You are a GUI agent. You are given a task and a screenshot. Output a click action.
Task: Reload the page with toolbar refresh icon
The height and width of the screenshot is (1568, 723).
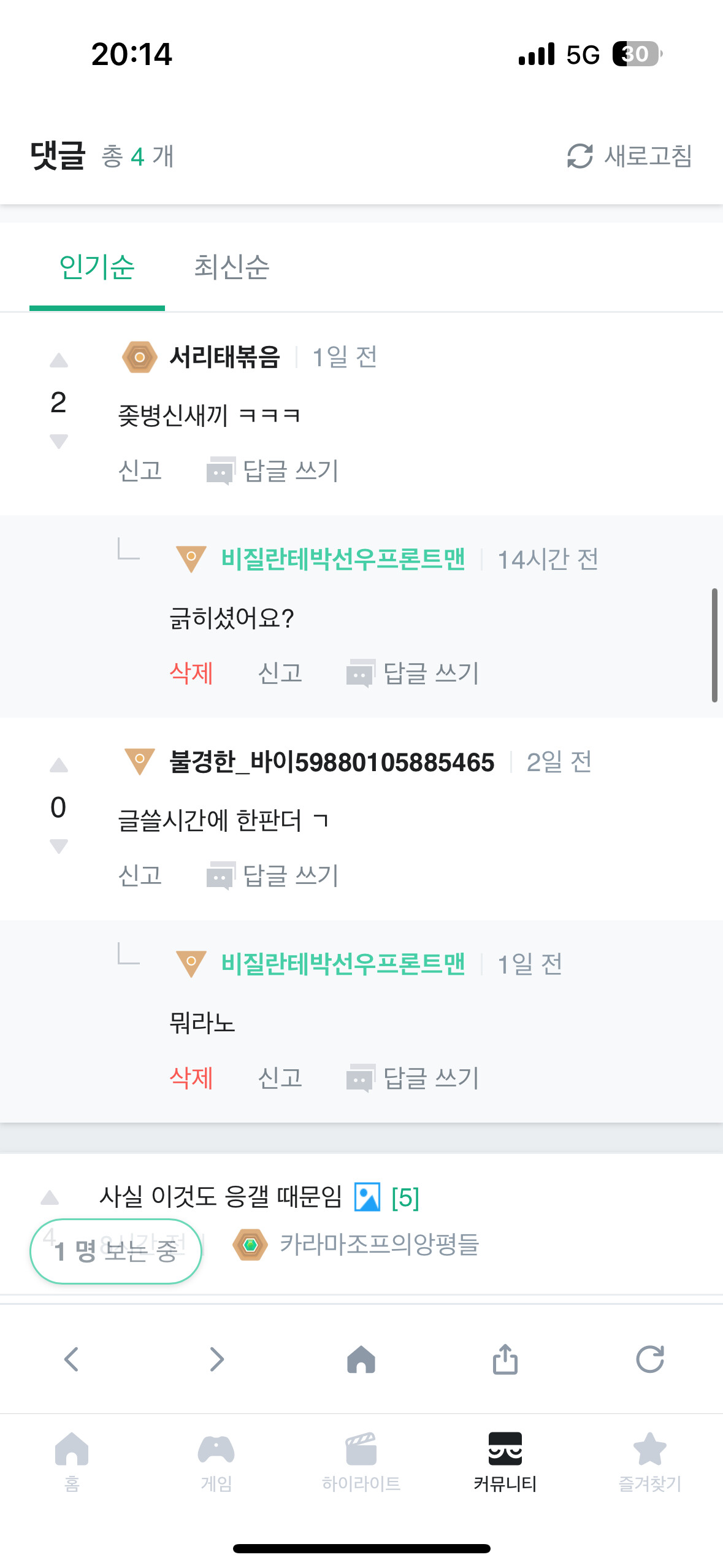click(650, 1359)
